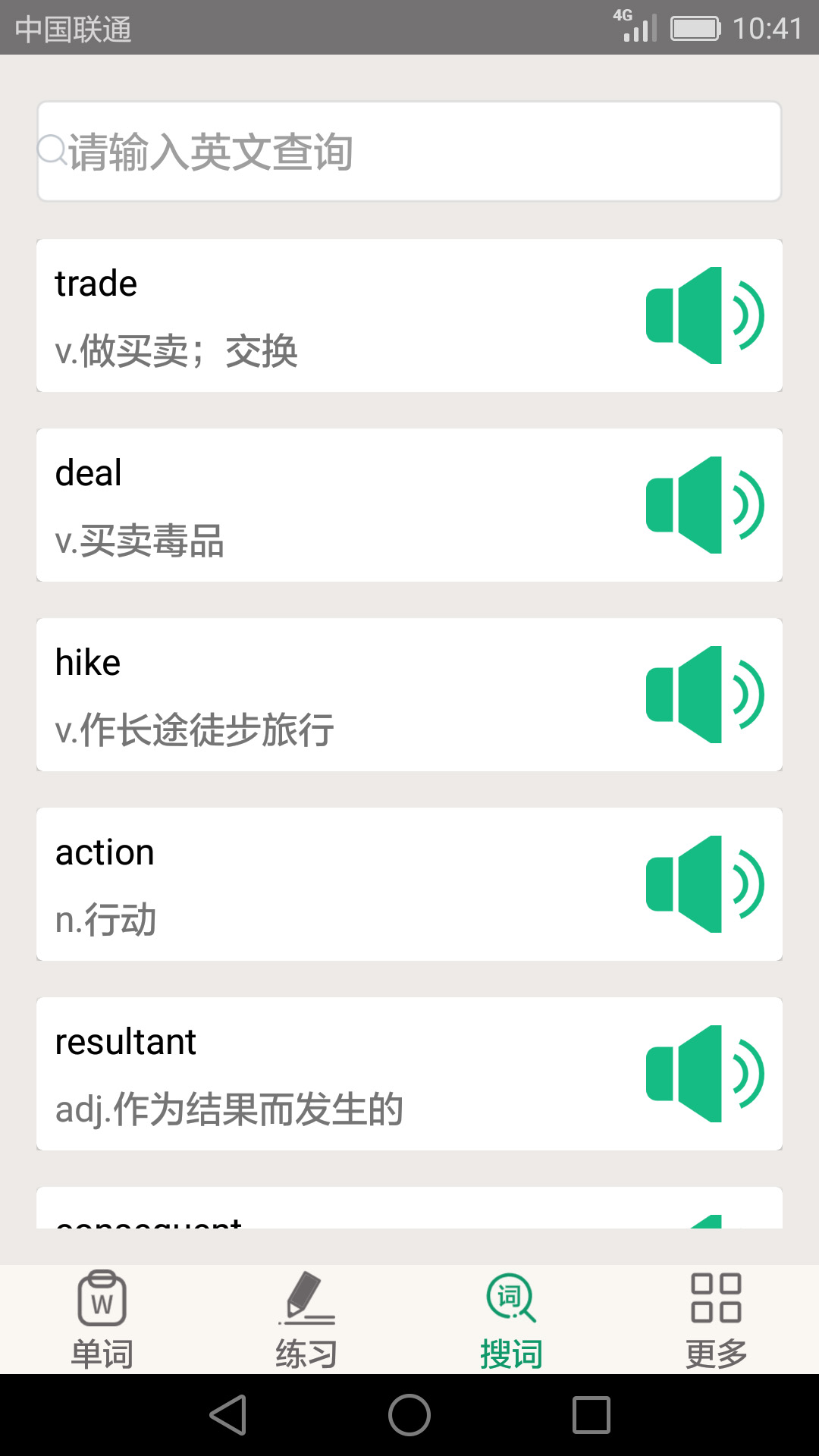The image size is (819, 1456).
Task: Click the magnifier icon in the search box
Action: coord(50,150)
